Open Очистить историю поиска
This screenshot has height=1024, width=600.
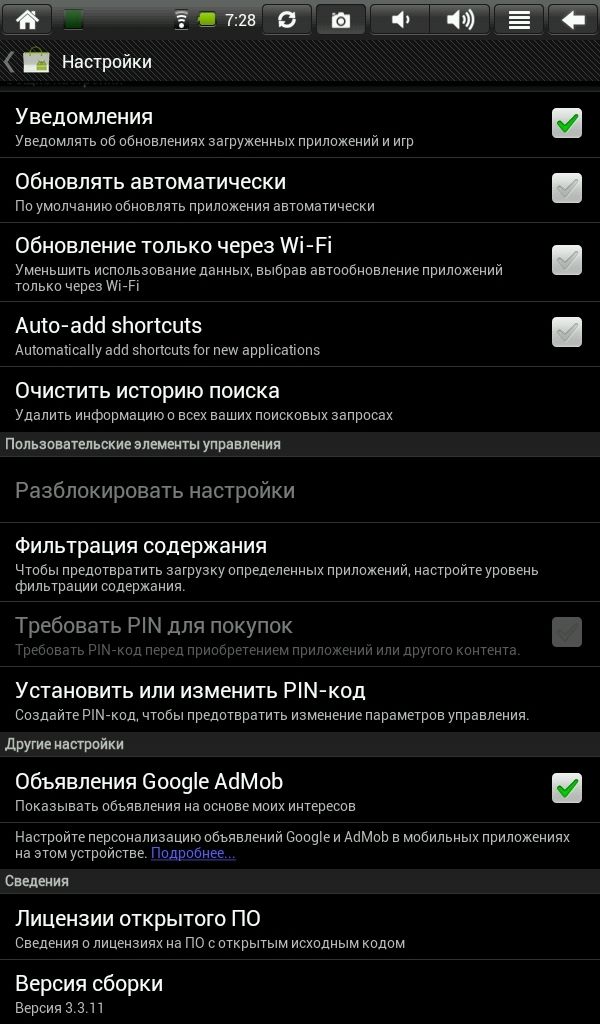point(300,399)
